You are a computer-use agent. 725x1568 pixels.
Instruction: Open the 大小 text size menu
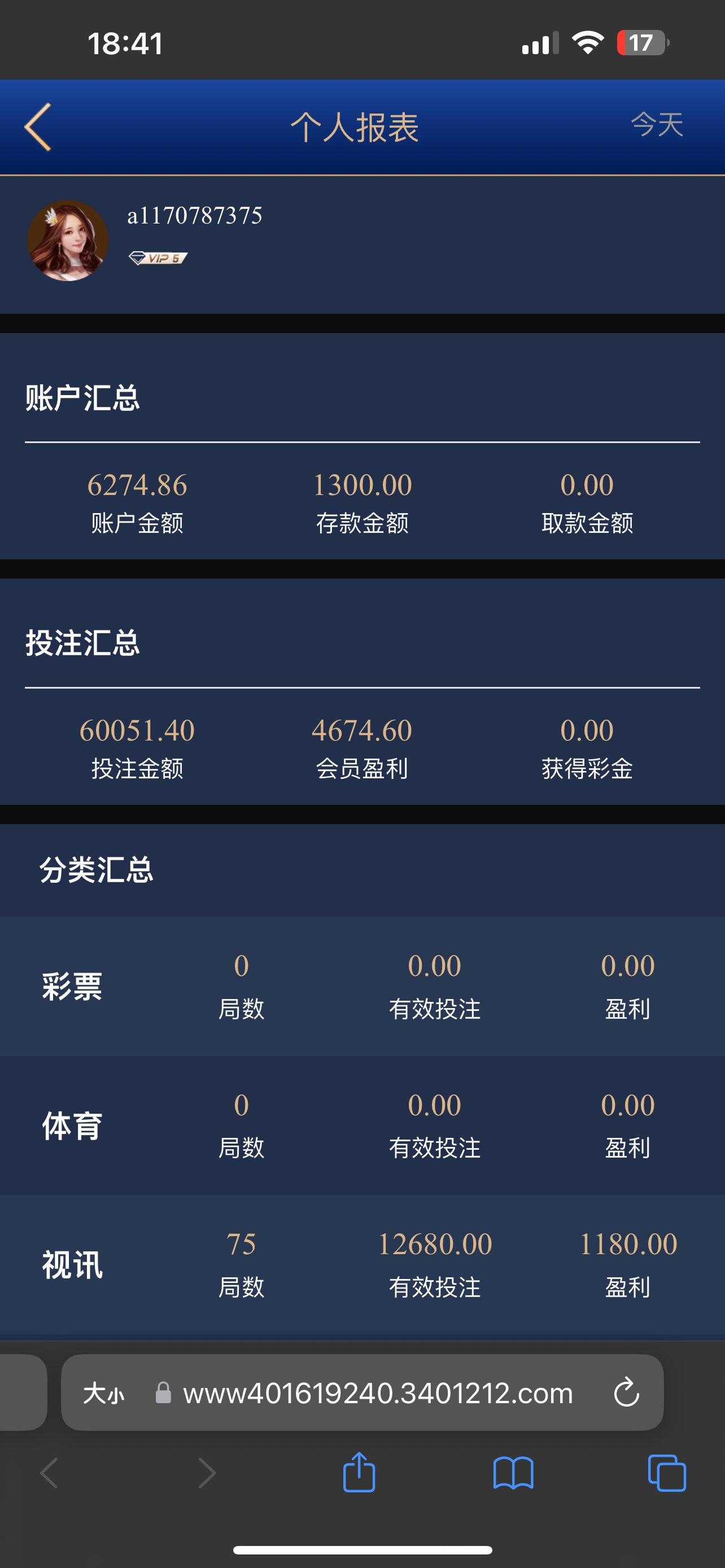[103, 1393]
